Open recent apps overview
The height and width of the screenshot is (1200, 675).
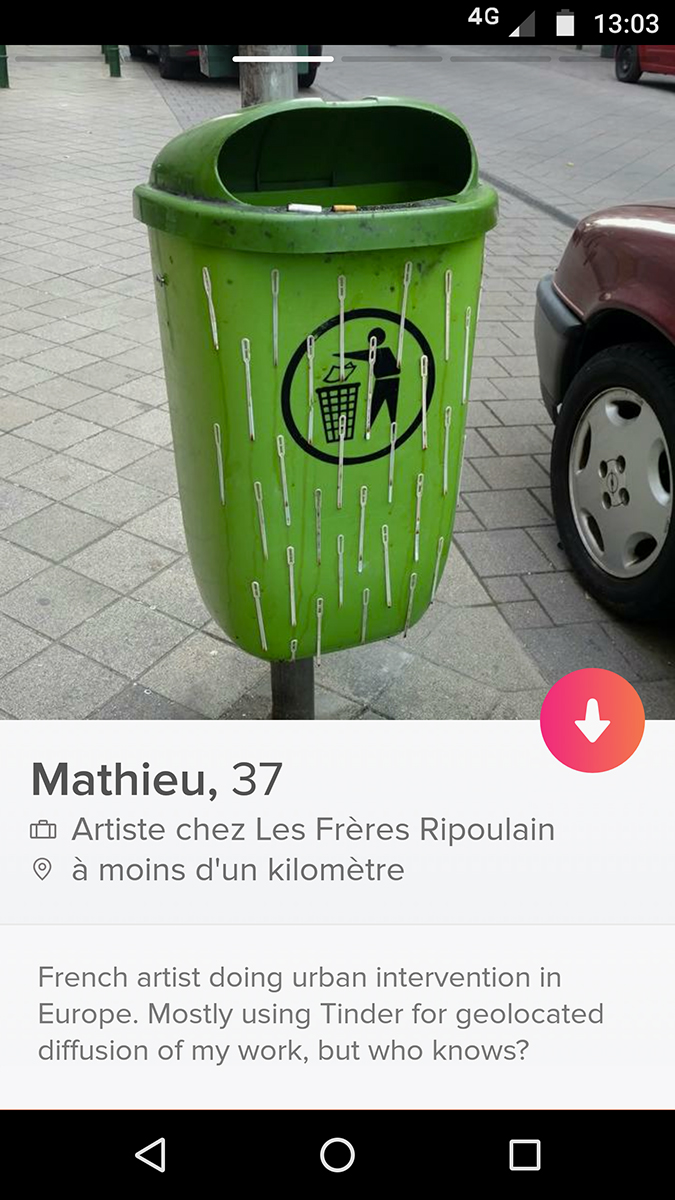pyautogui.click(x=524, y=1155)
